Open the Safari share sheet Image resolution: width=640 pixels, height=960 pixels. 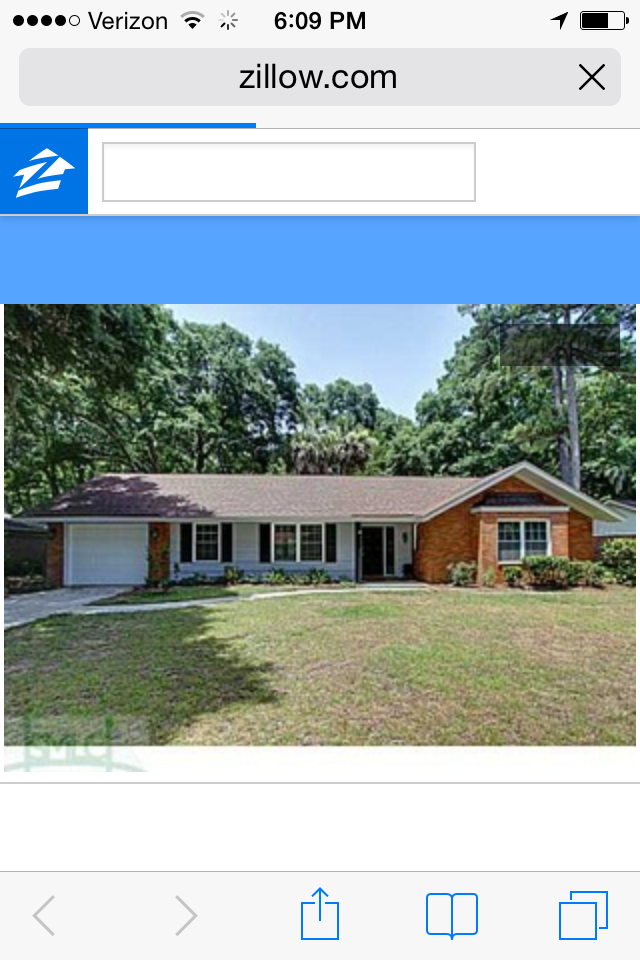point(320,914)
